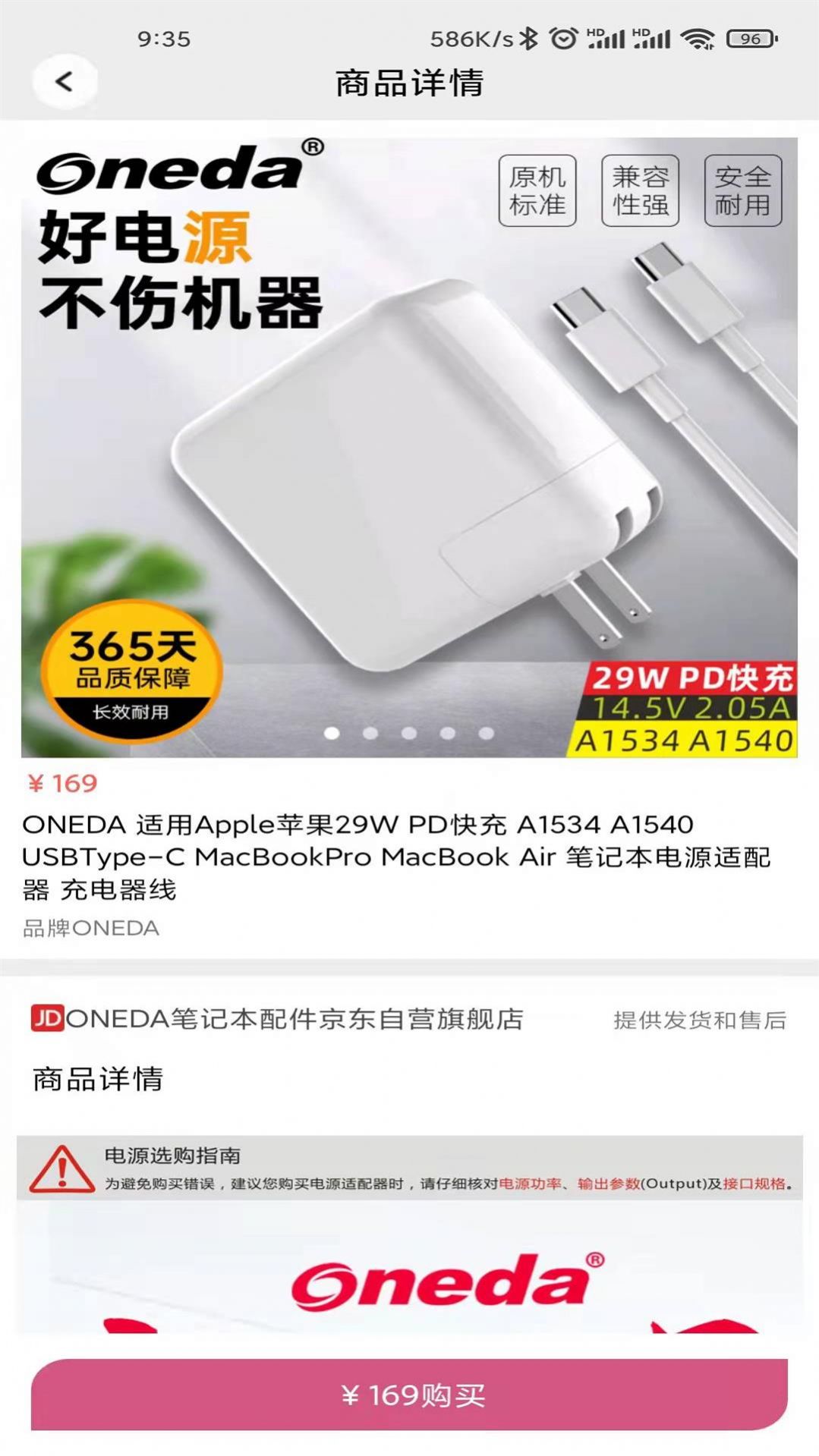Open the ONEDA笔记本配件京东自营旗舰店 store row
This screenshot has height=1456, width=819.
point(409,1019)
